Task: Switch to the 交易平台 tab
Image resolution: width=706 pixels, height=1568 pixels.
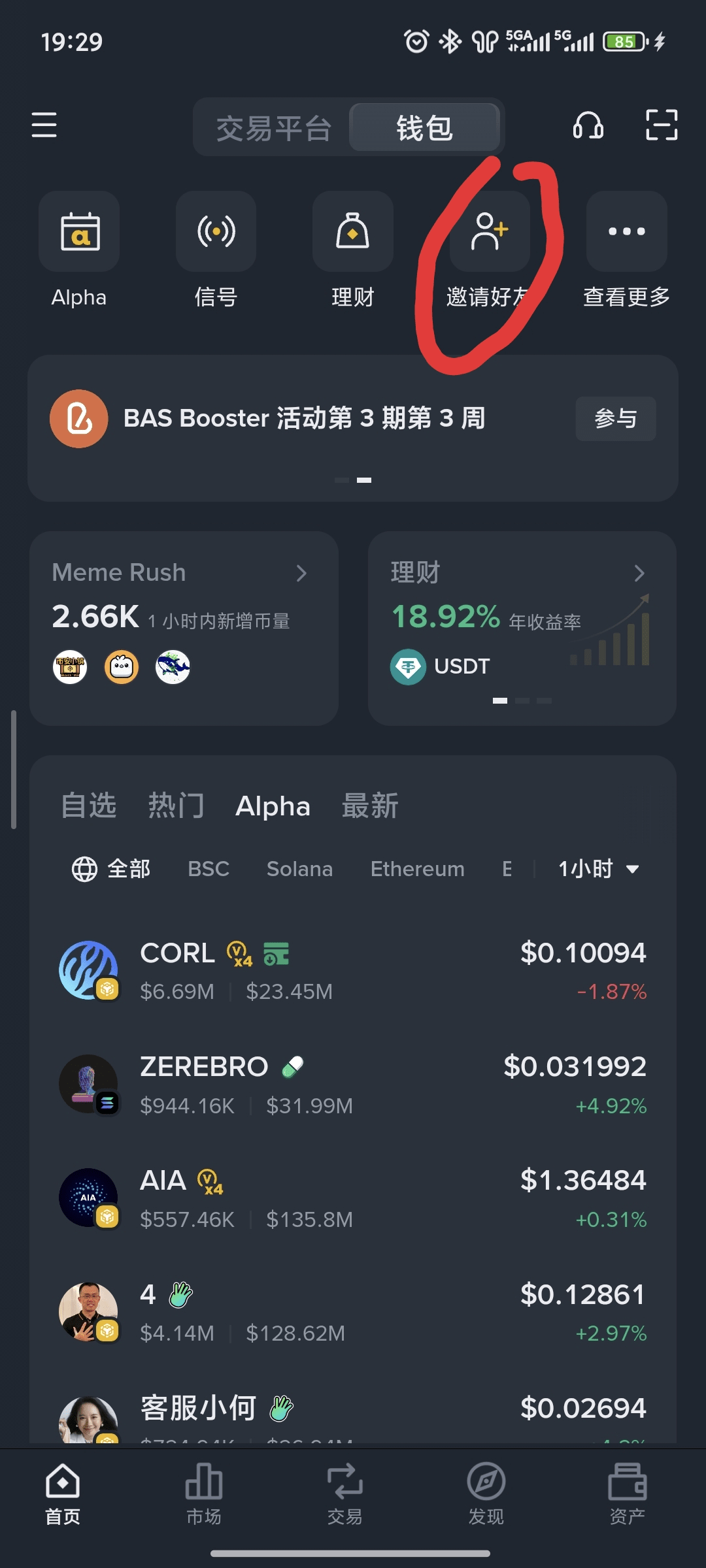Action: coord(273,127)
